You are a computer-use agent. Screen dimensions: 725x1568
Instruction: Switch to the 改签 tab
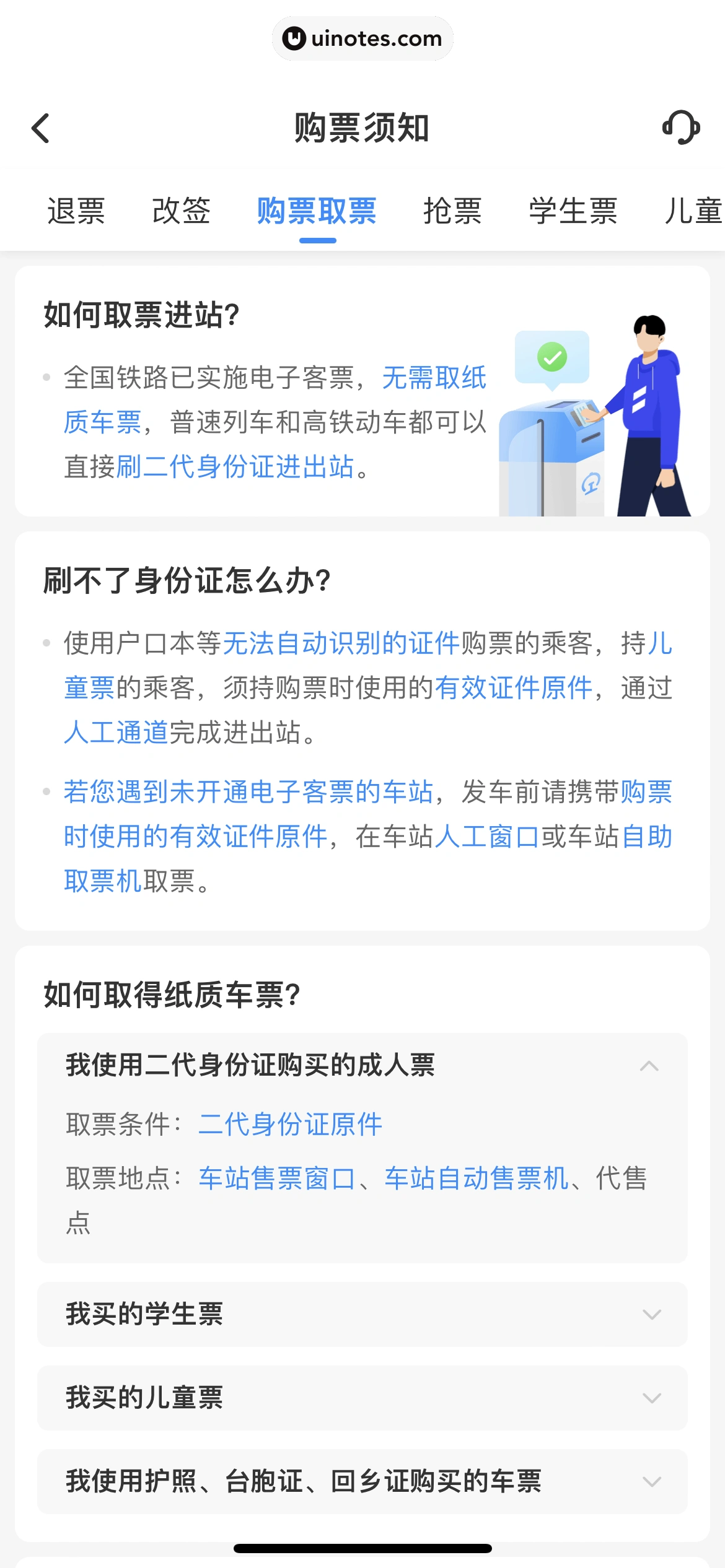(181, 211)
